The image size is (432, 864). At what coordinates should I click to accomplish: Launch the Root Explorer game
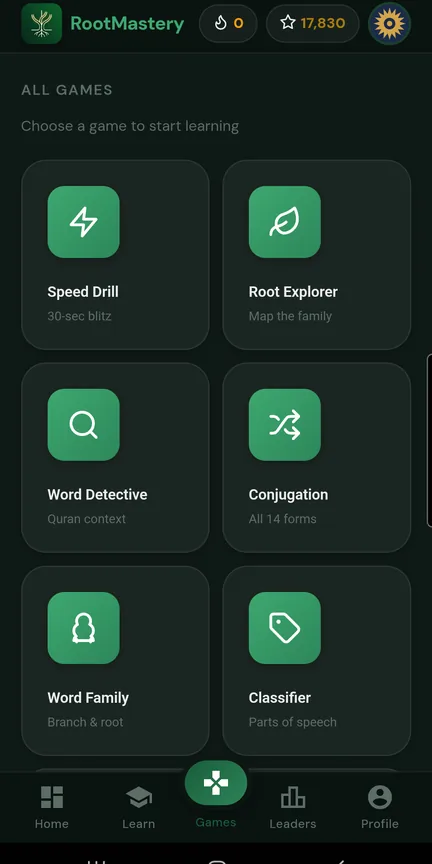click(x=316, y=255)
